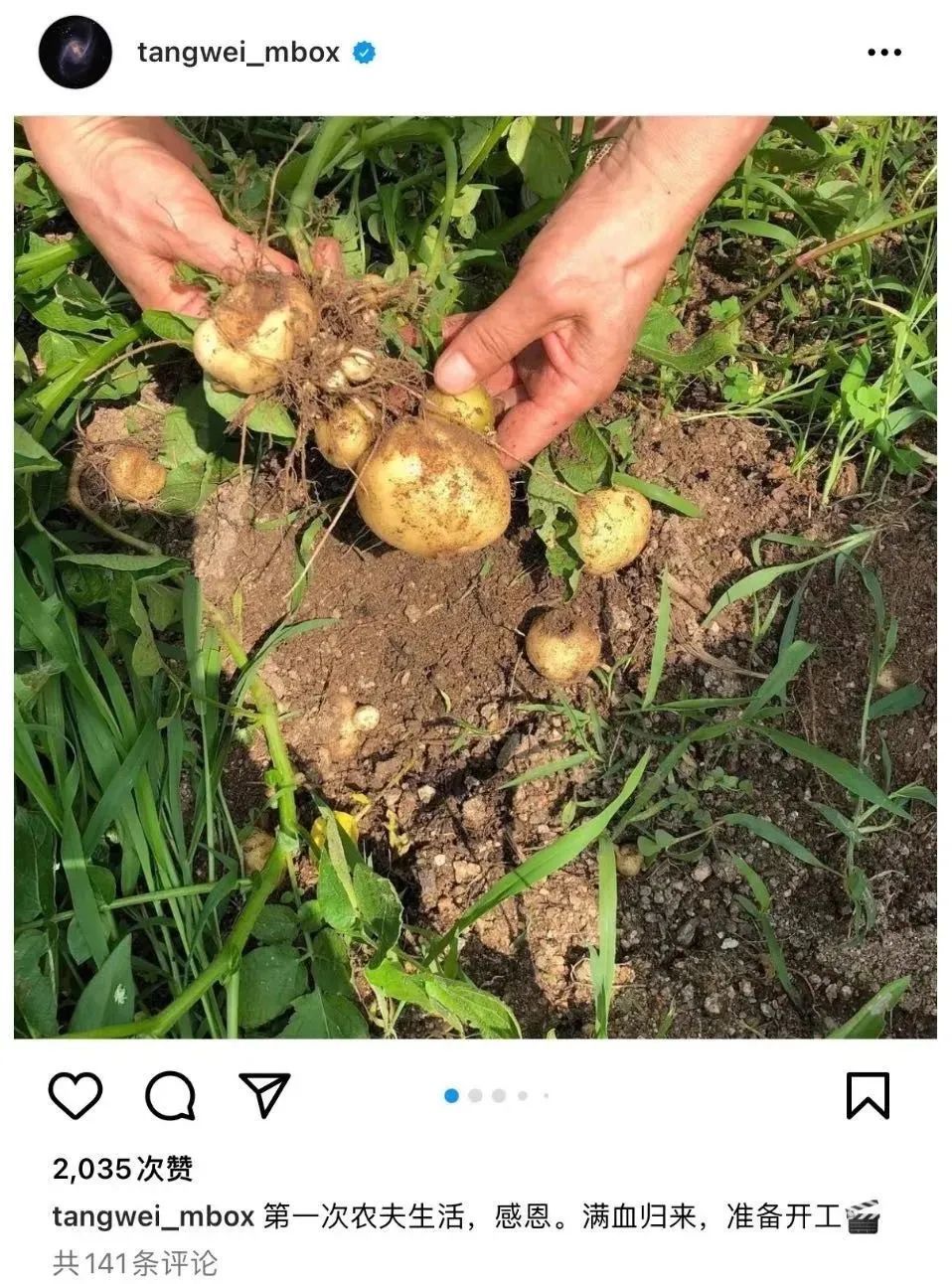The image size is (952, 1284).
Task: Open tangwei_mbox profile avatar
Action: pyautogui.click(x=76, y=52)
